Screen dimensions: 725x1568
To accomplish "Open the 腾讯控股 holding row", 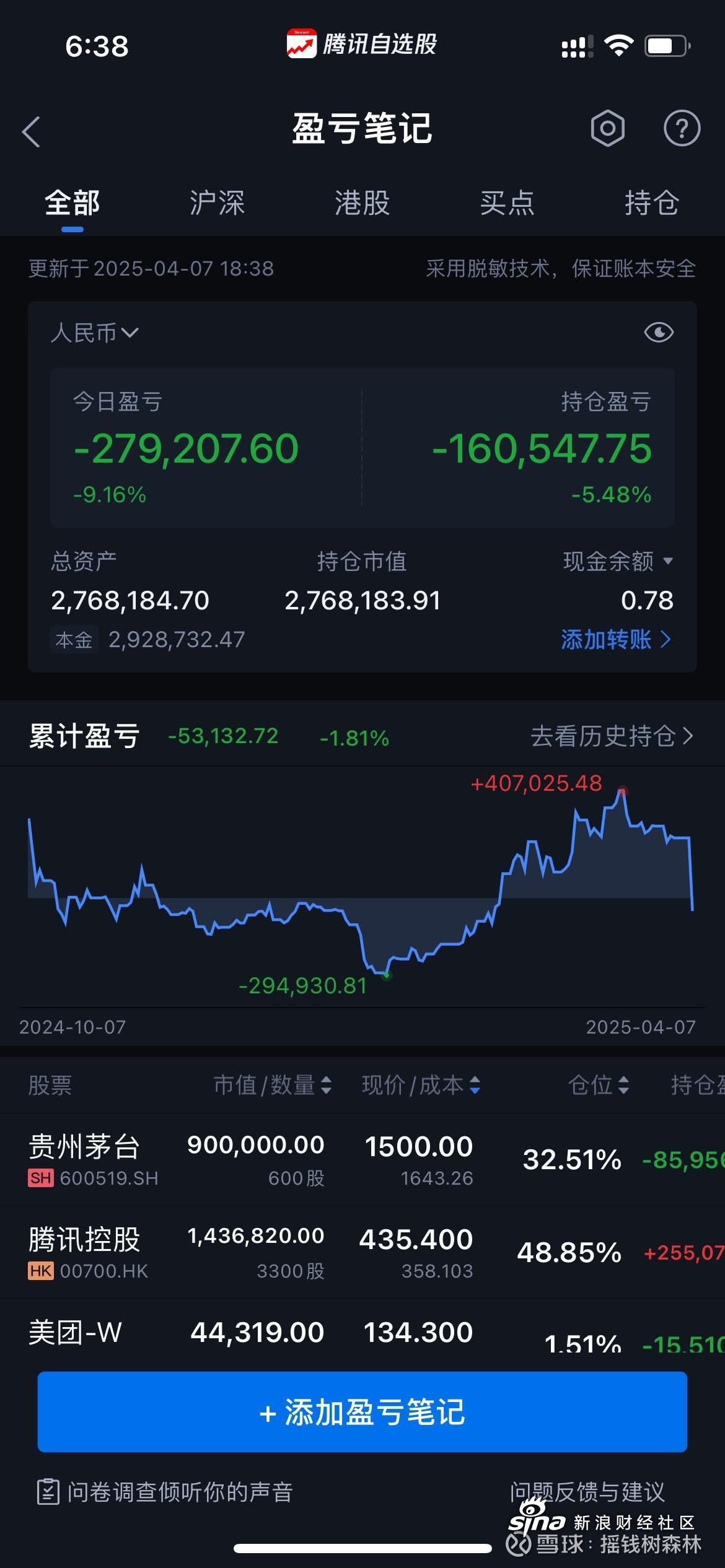I will pos(362,1252).
